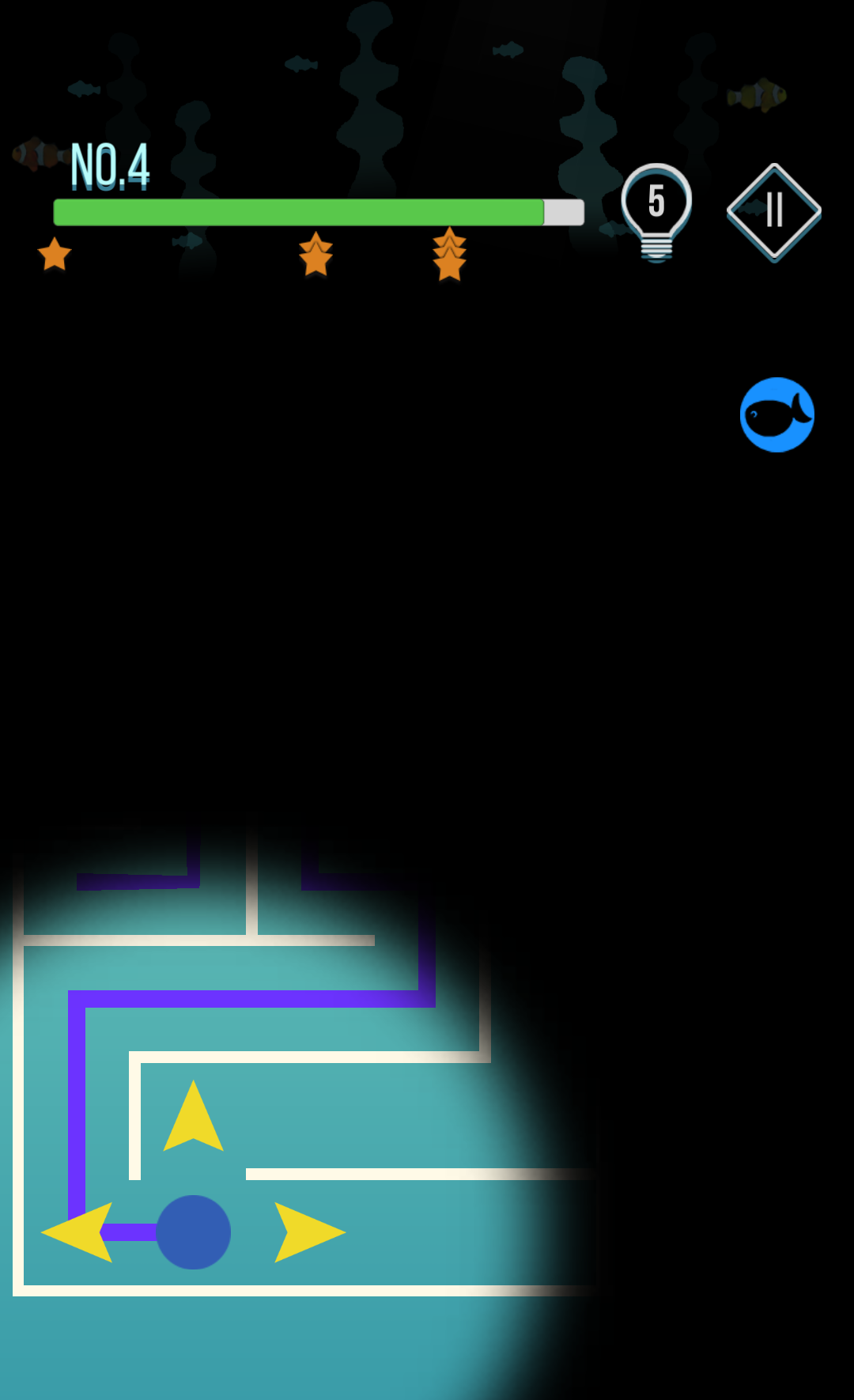Move the ball up with the yellow arrow
This screenshot has height=1400, width=854.
coord(194,1116)
